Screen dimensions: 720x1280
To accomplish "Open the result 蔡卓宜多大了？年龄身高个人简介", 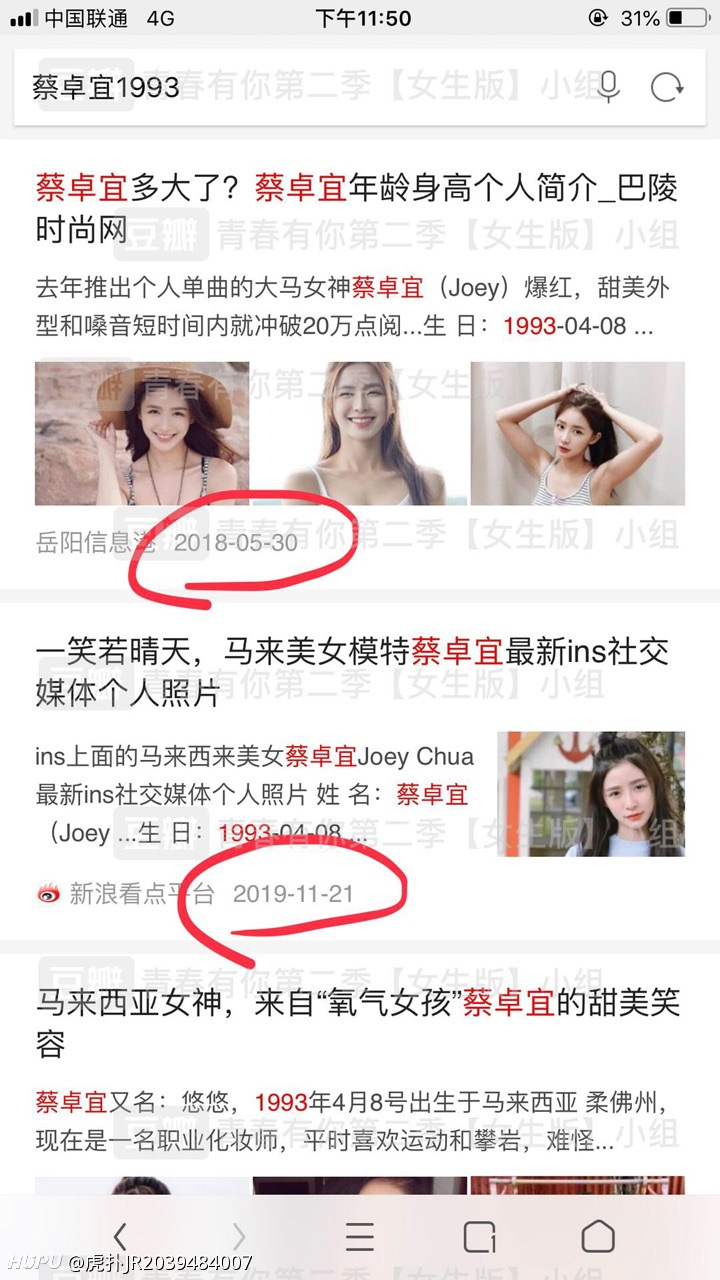I will tap(356, 208).
